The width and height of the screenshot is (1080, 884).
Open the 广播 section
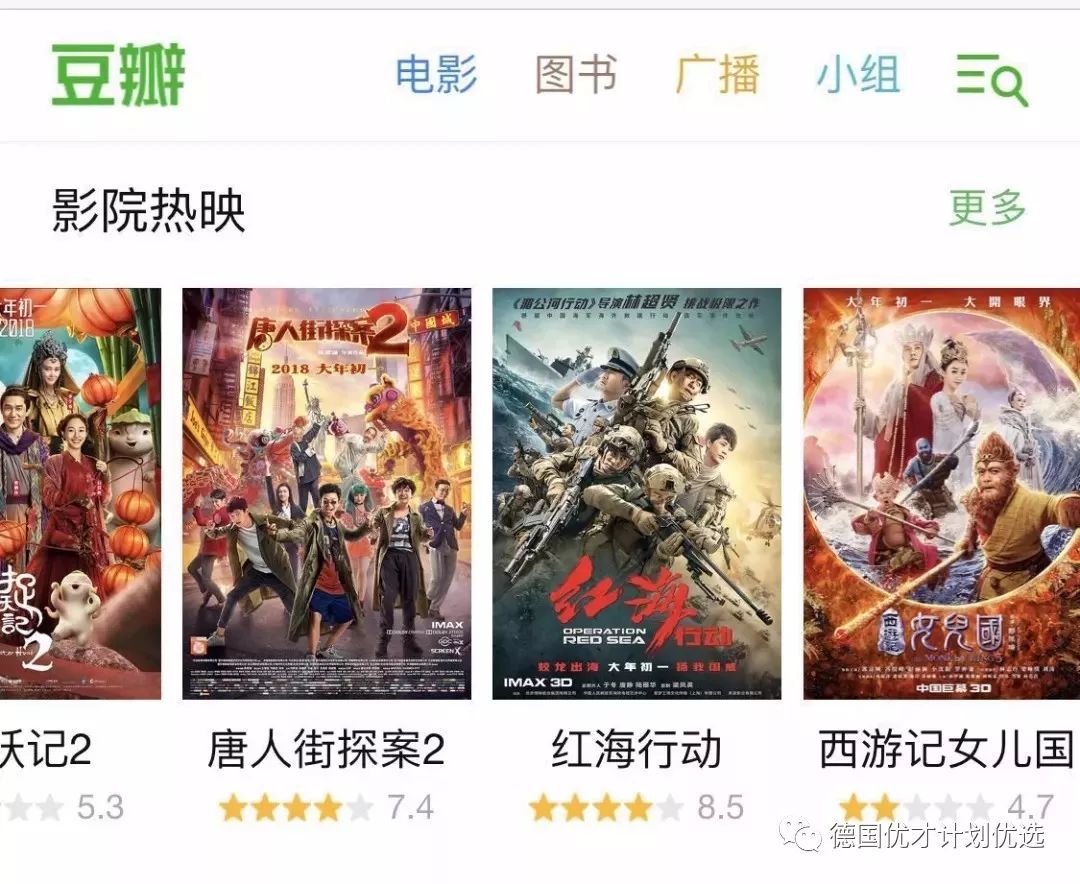tap(717, 75)
